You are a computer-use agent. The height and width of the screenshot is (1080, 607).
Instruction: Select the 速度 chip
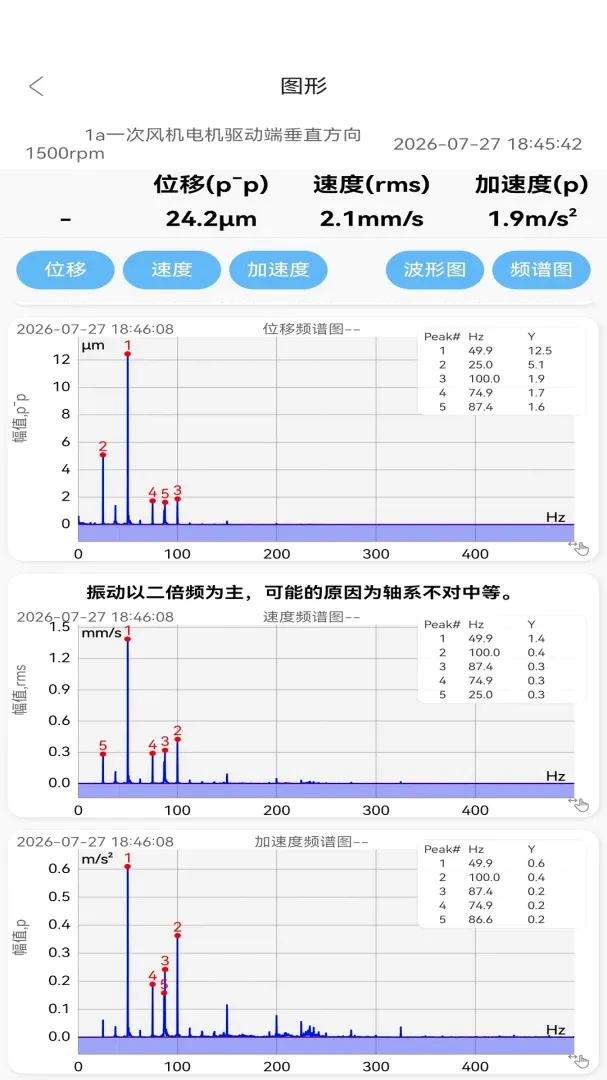pos(172,269)
